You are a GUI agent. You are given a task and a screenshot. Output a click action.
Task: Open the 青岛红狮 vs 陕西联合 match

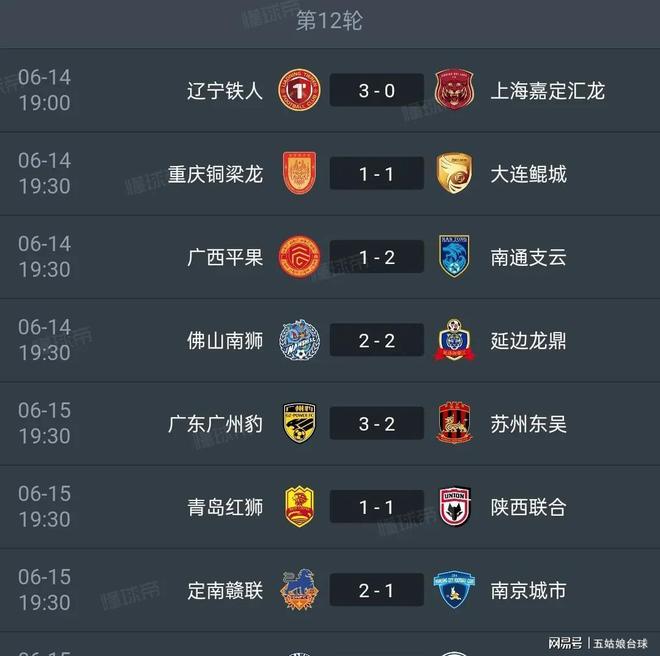click(377, 507)
